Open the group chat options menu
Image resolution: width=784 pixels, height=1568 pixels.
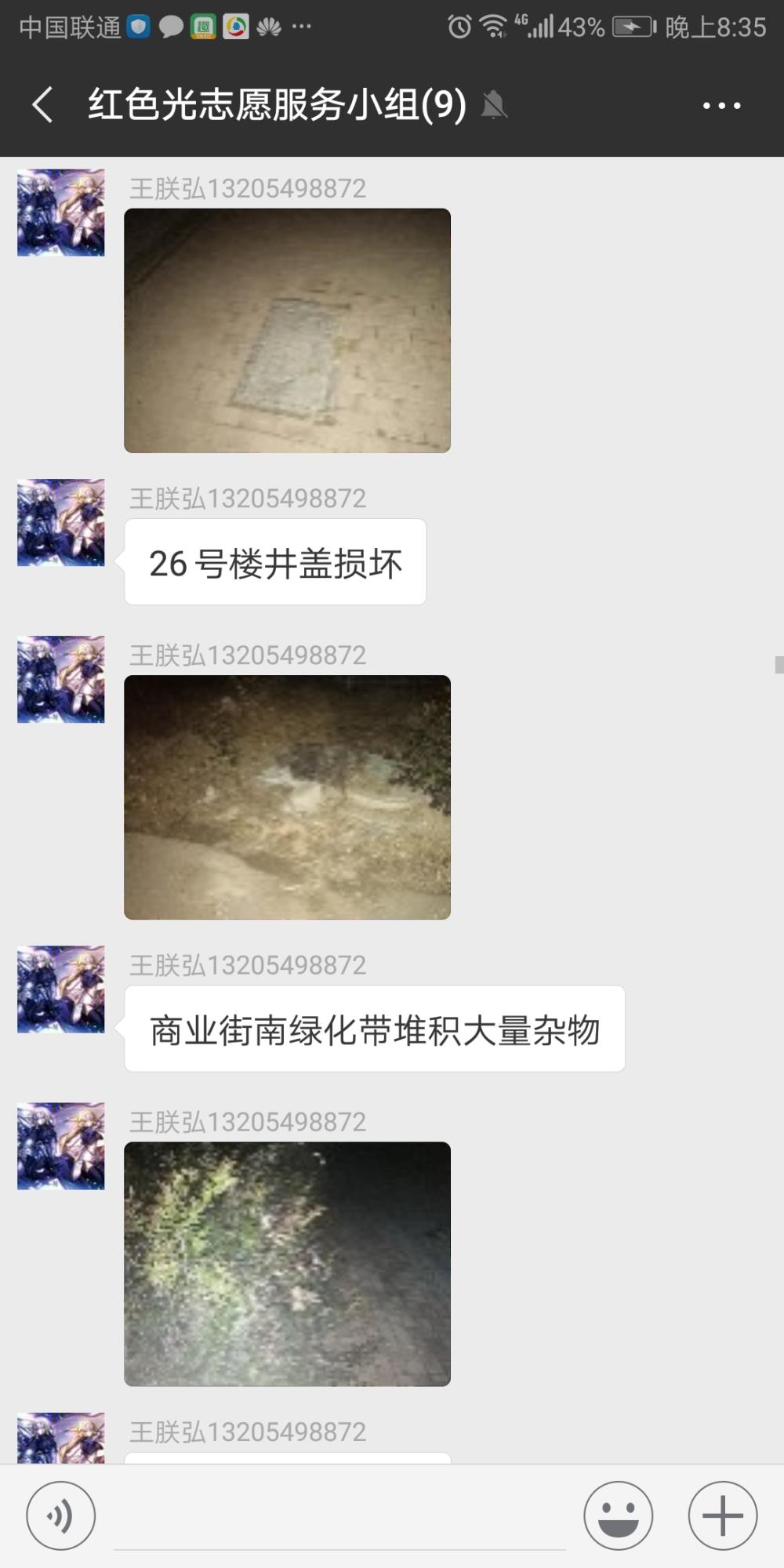pos(721,105)
